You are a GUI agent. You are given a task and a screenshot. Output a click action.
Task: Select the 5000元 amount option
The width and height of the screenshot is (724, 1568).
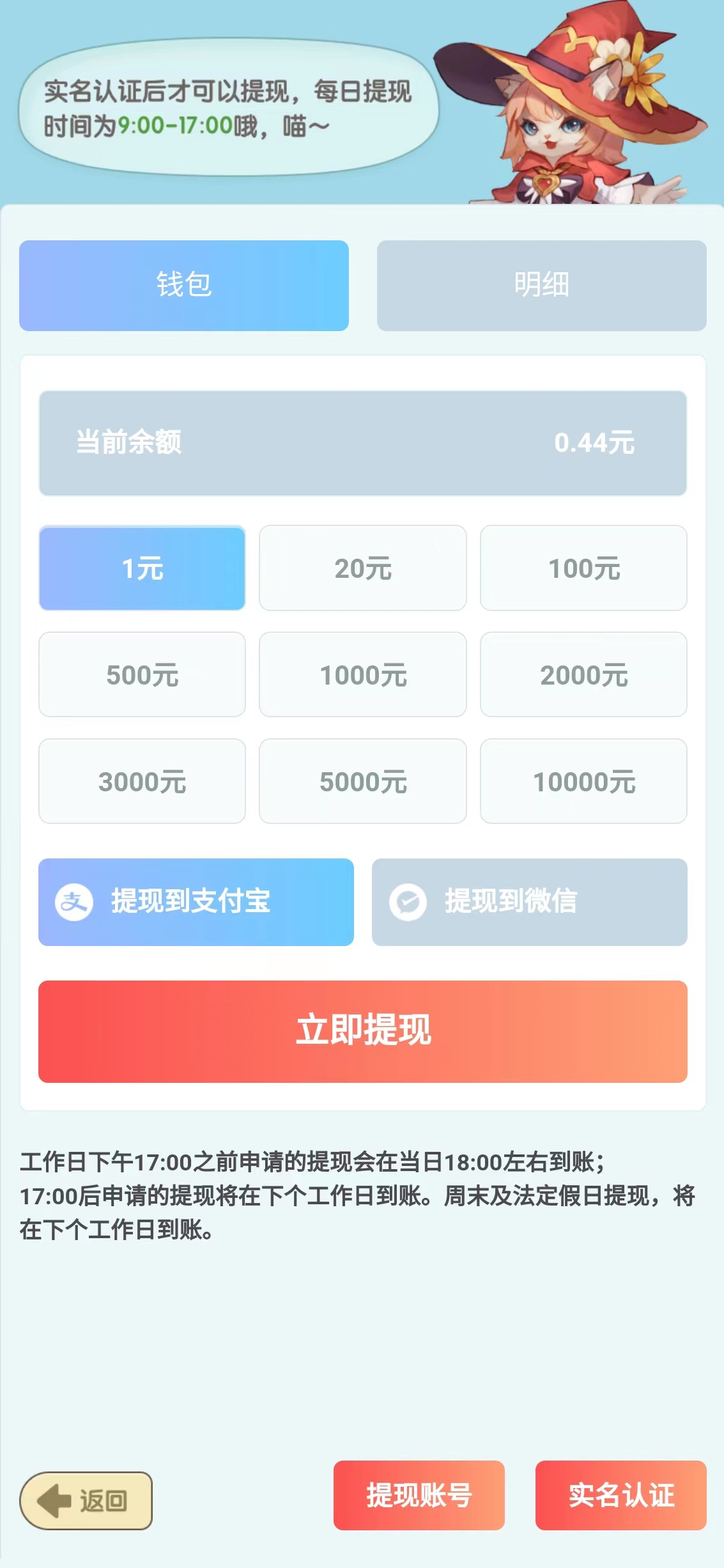[x=362, y=781]
